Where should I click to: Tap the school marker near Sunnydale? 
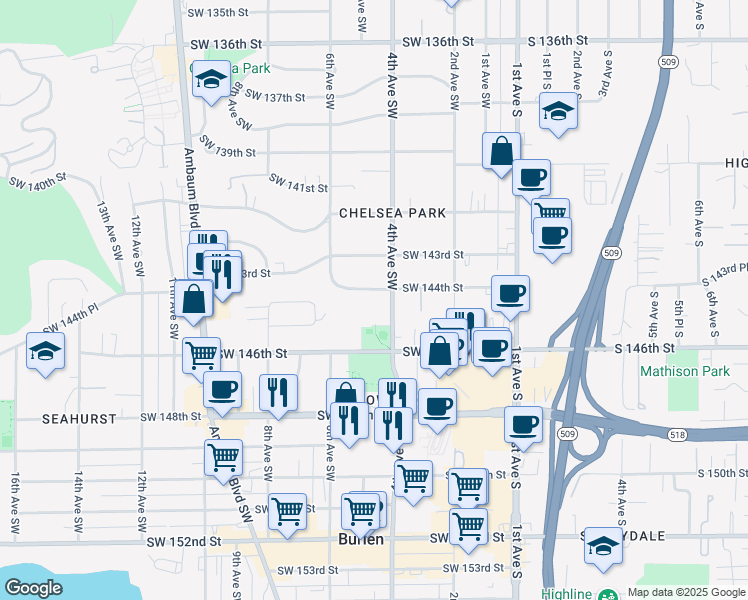coord(603,545)
